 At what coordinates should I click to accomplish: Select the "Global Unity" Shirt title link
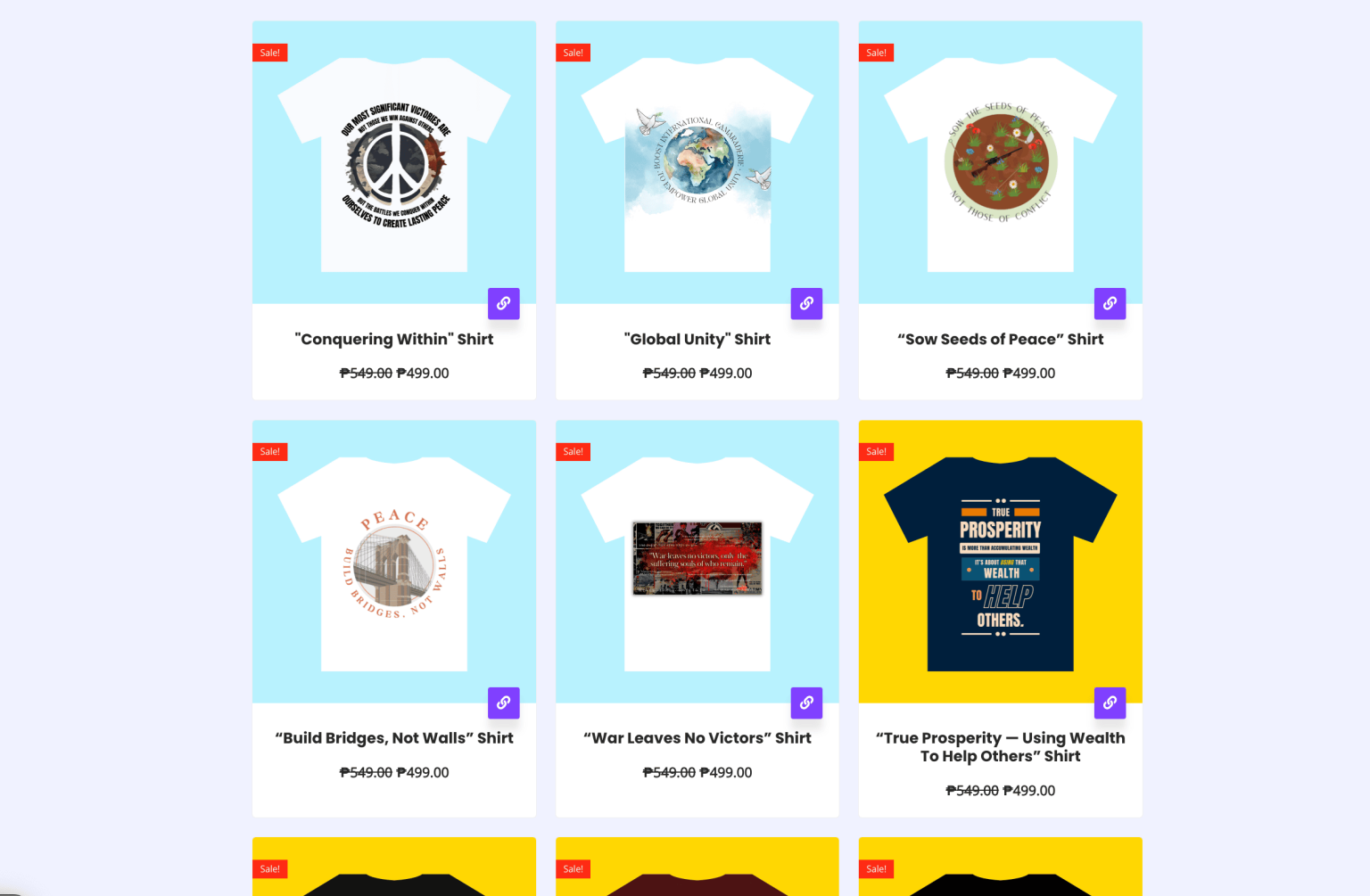[x=697, y=339]
